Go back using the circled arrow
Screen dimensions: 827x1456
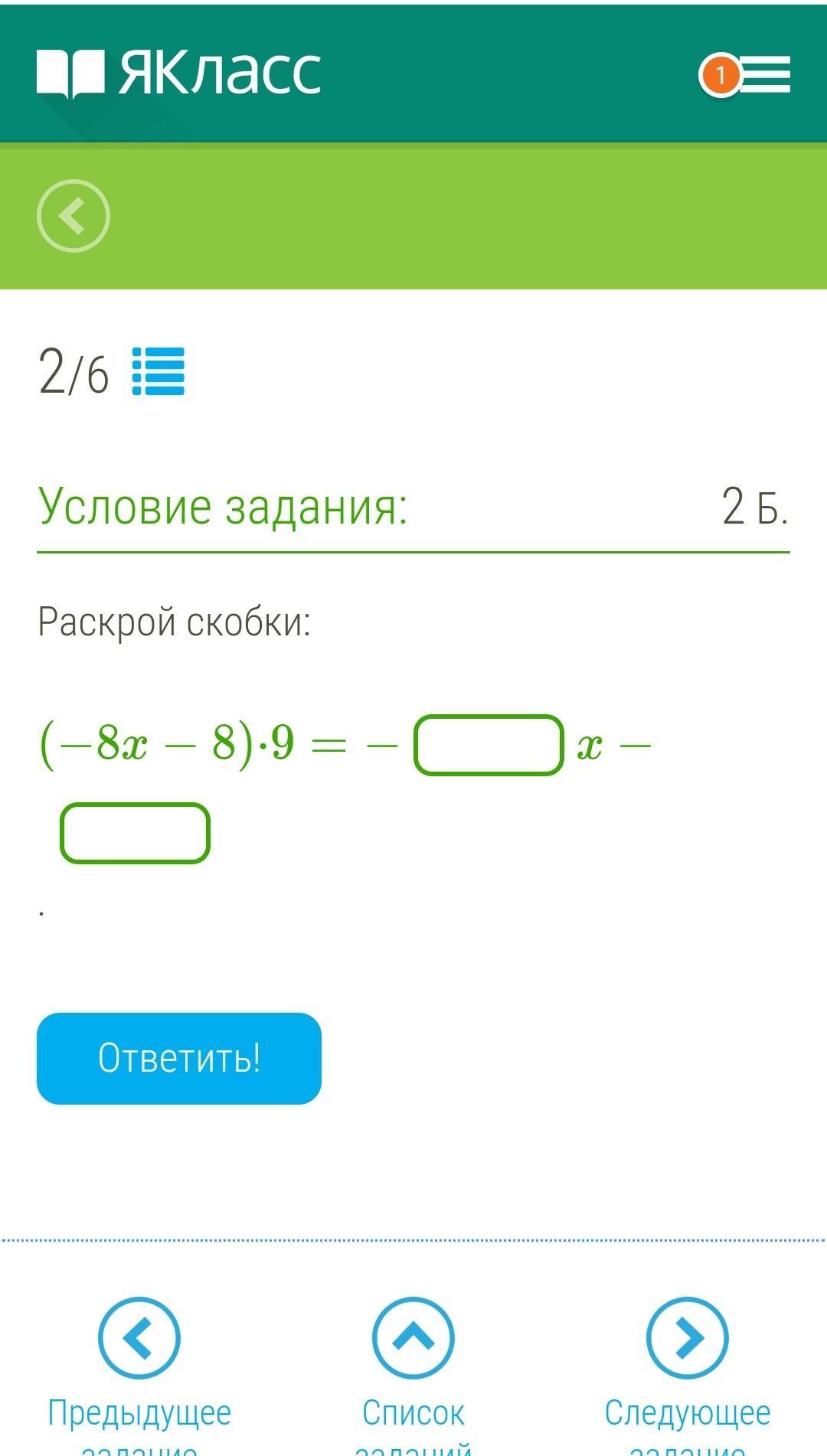[74, 216]
